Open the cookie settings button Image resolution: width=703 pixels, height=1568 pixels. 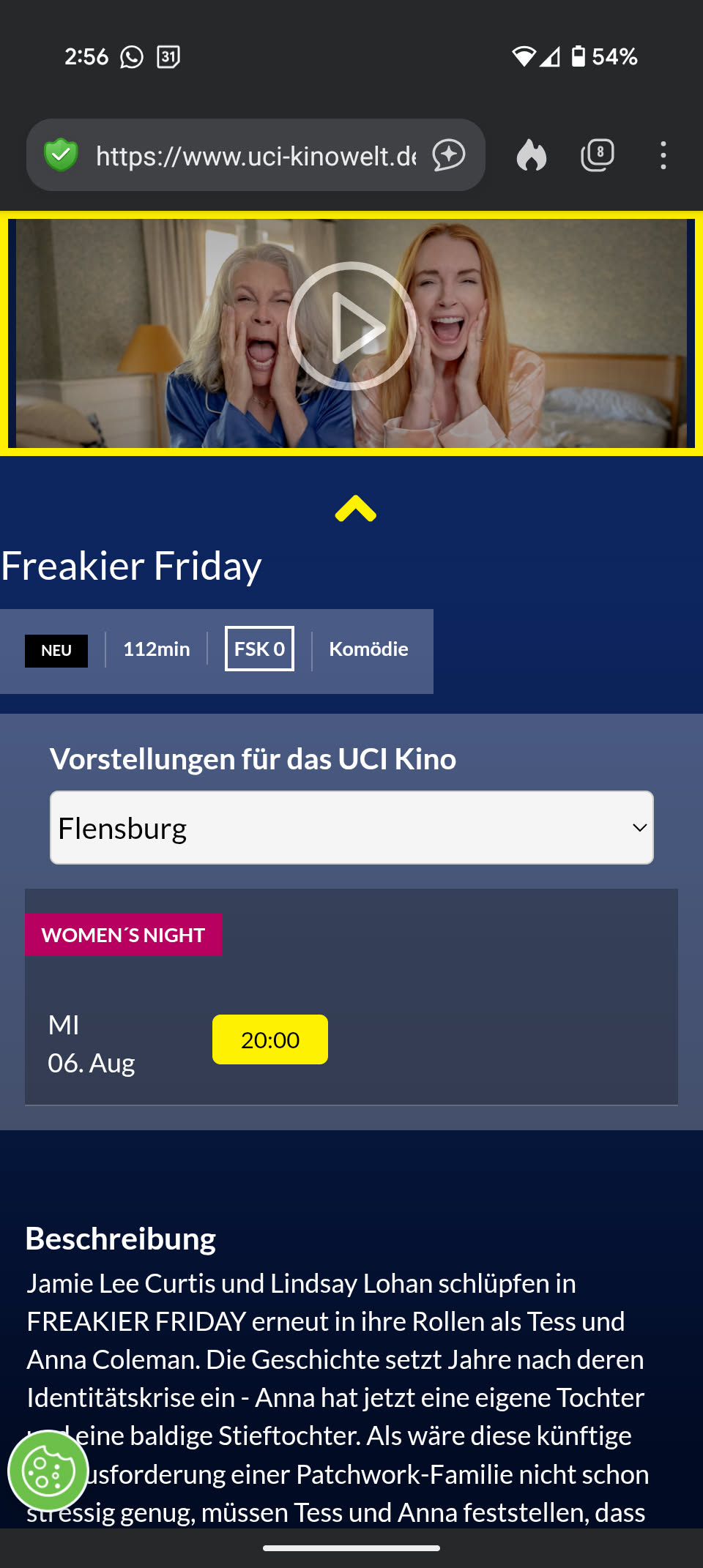48,1471
